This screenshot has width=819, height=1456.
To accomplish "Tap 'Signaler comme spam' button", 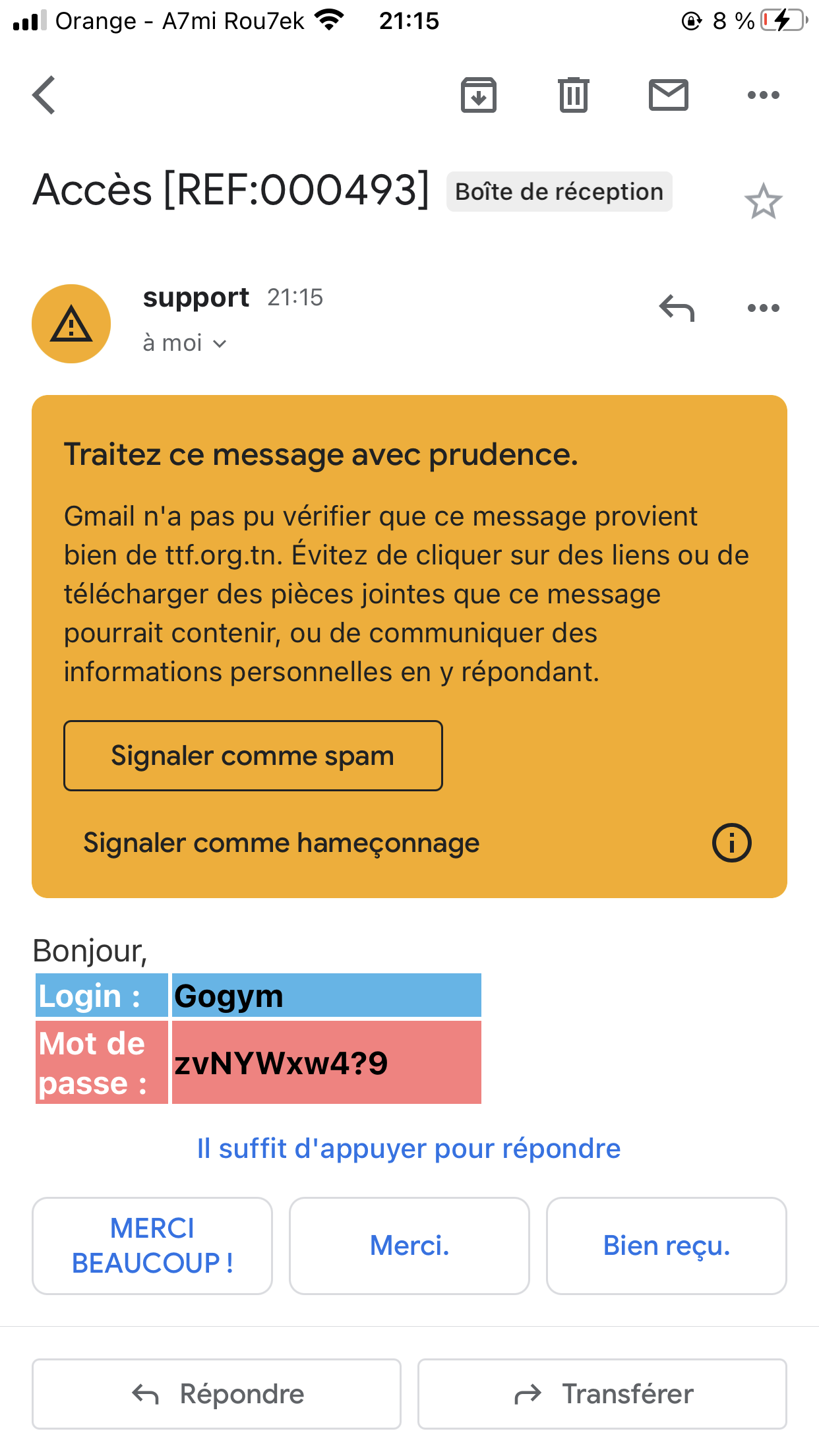I will (253, 756).
